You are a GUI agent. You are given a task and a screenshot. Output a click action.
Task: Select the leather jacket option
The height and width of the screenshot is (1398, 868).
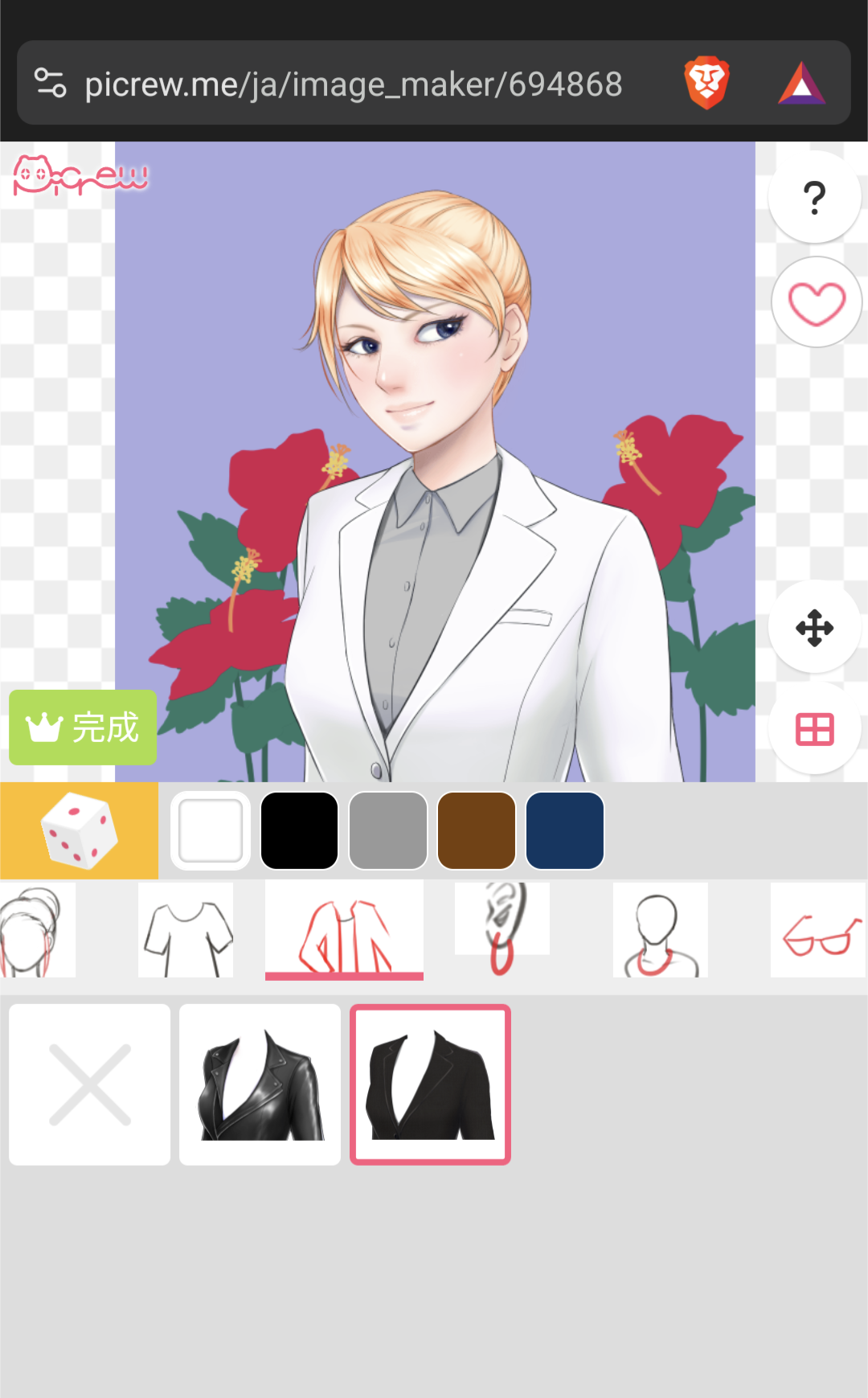coord(260,1084)
